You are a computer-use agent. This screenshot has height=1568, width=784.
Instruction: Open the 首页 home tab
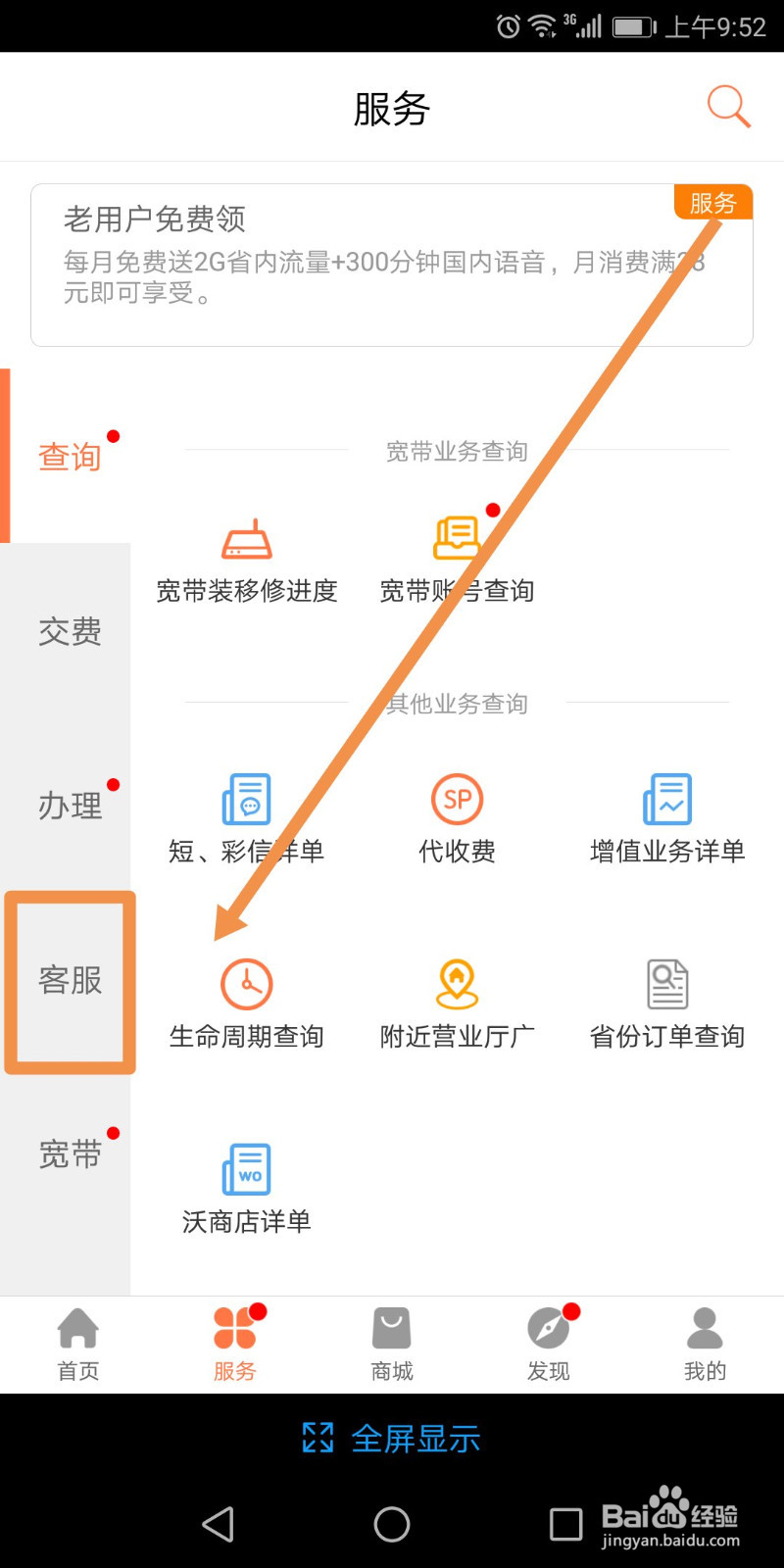click(78, 1343)
